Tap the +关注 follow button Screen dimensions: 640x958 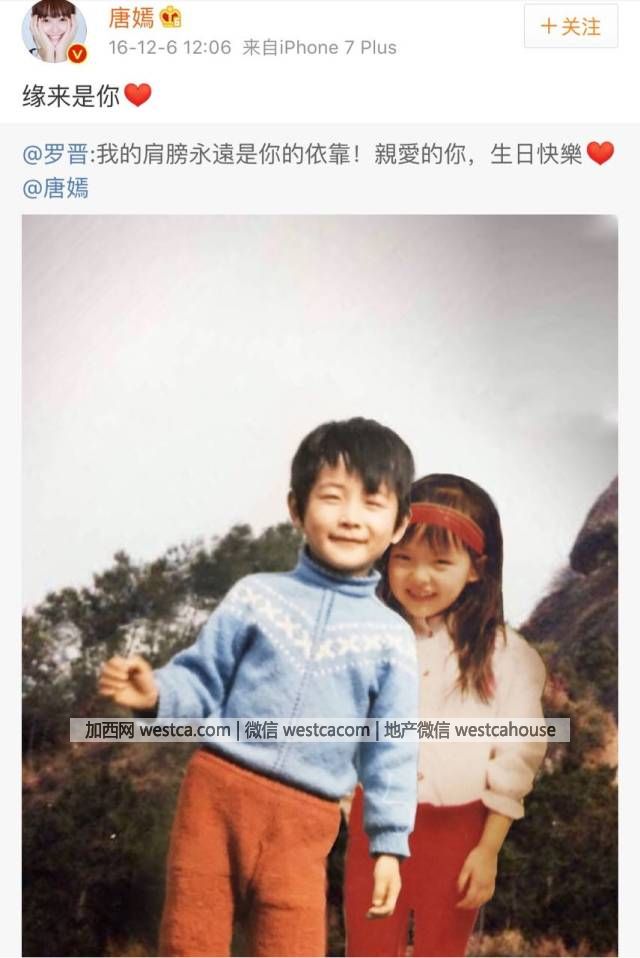tap(571, 27)
